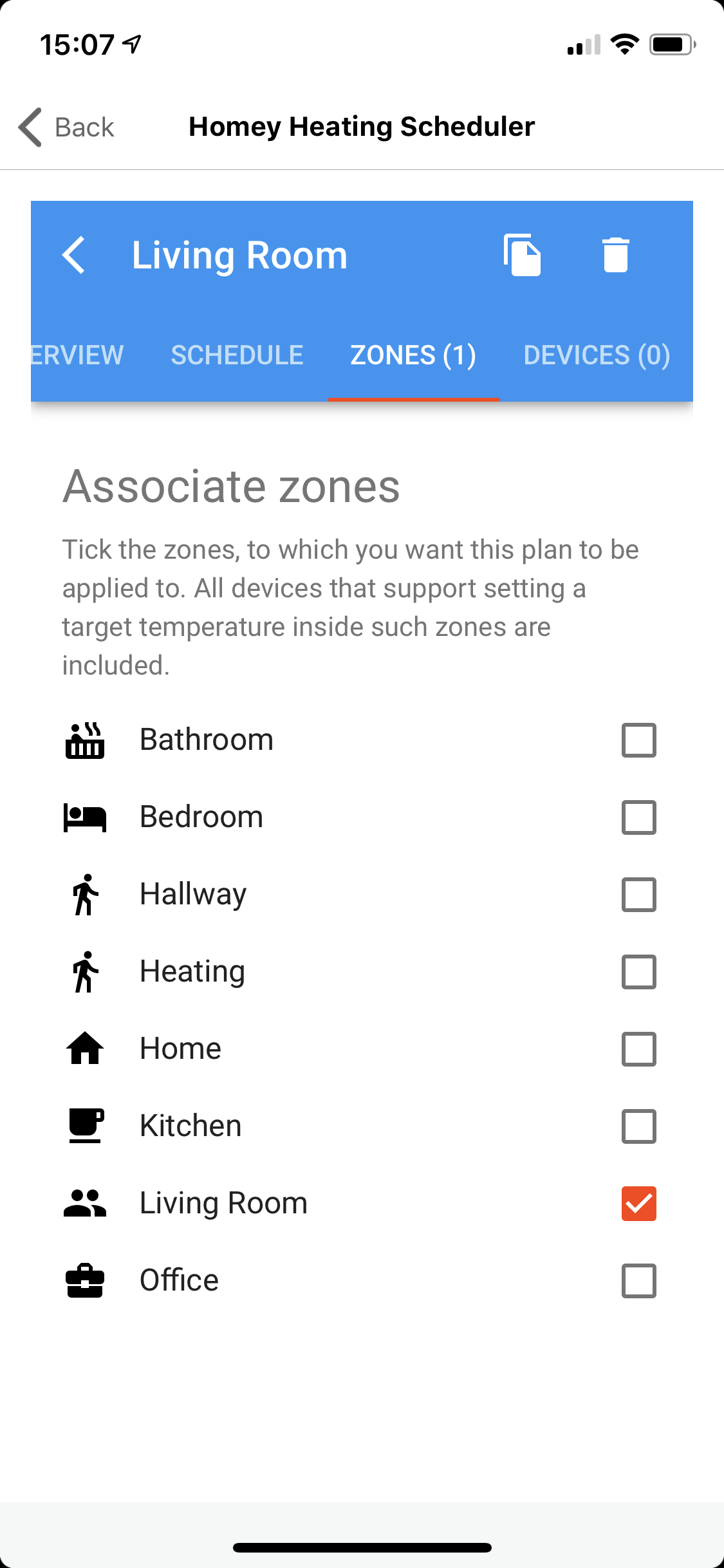Tick the Bathroom zone checkbox
Image resolution: width=724 pixels, height=1568 pixels.
639,740
